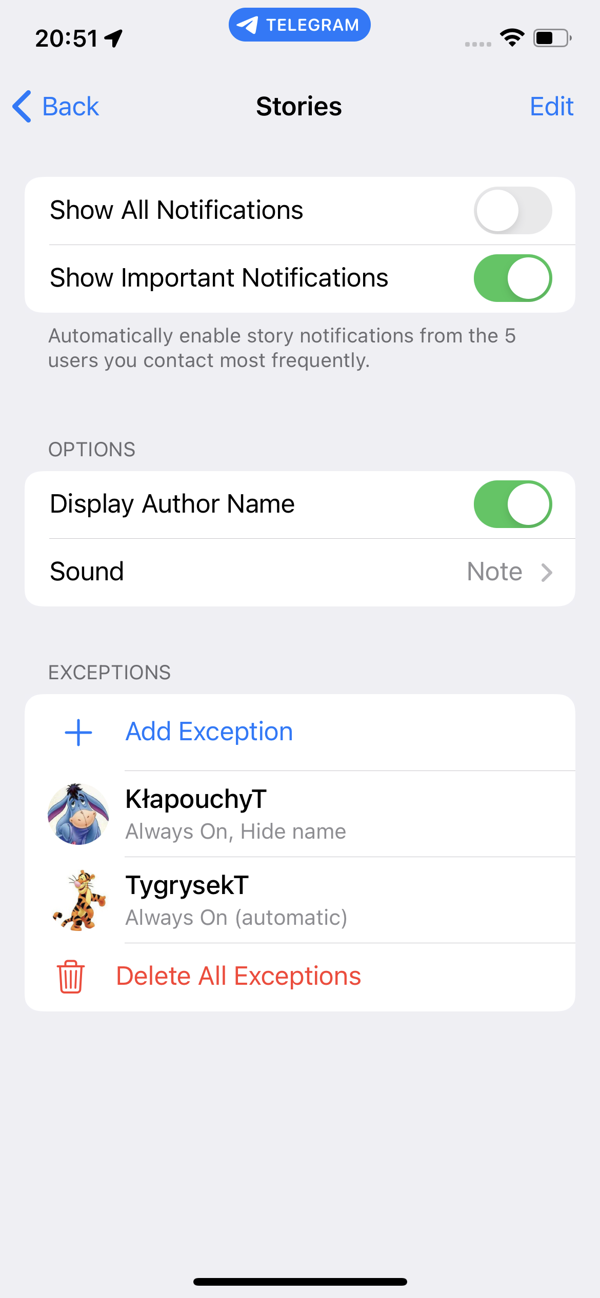Screen dimensions: 600x1298
Task: Tap Edit in the top bar
Action: click(551, 106)
